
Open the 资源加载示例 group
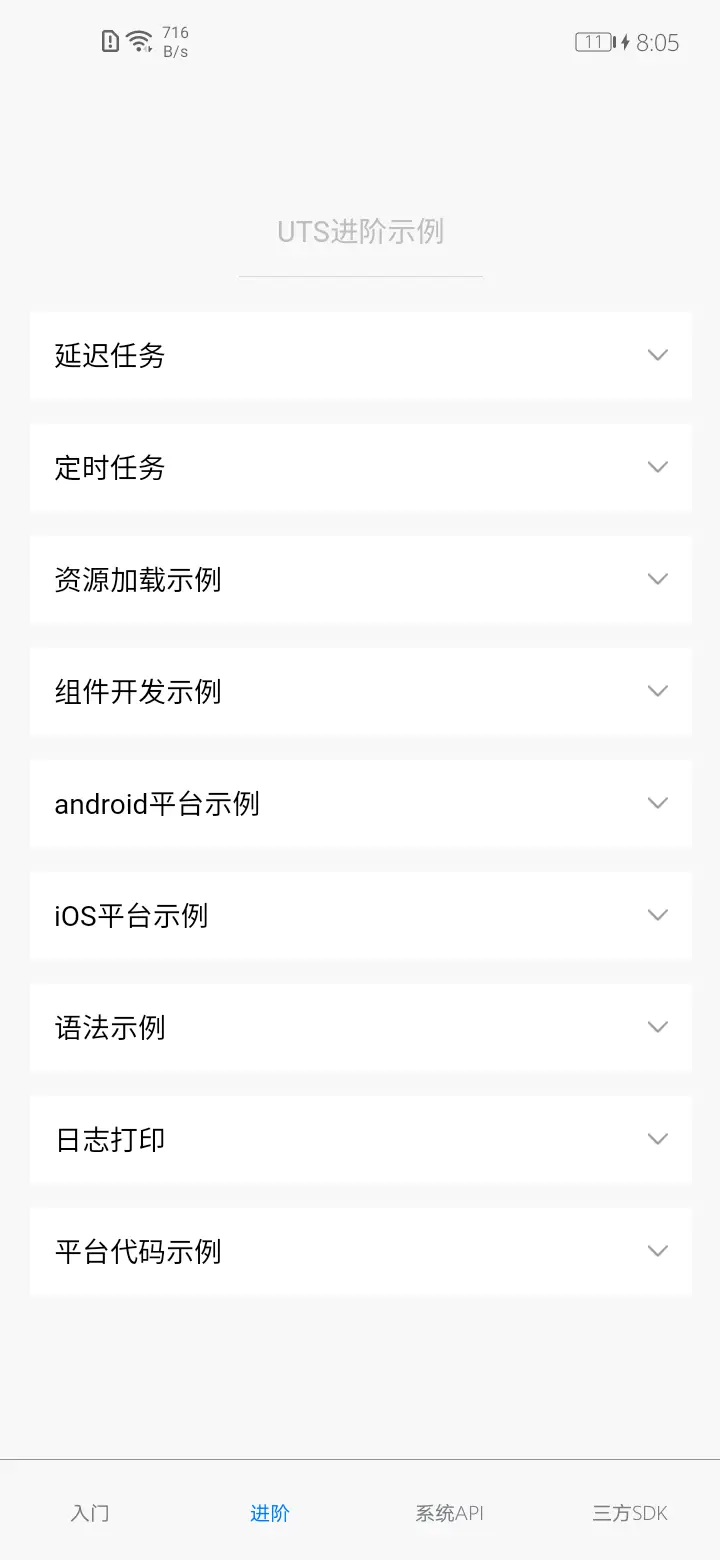click(x=360, y=580)
